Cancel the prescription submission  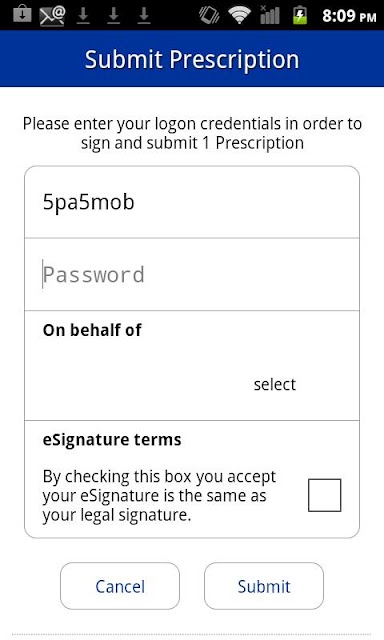120,586
